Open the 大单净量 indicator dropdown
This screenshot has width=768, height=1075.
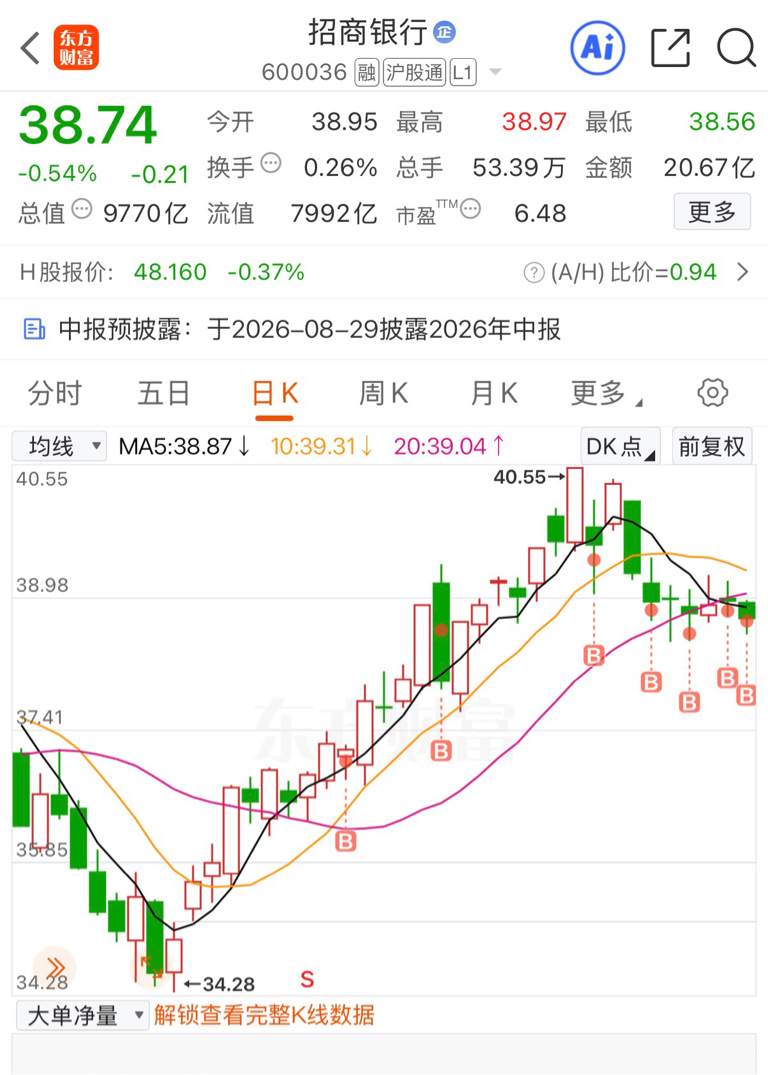pos(82,1015)
